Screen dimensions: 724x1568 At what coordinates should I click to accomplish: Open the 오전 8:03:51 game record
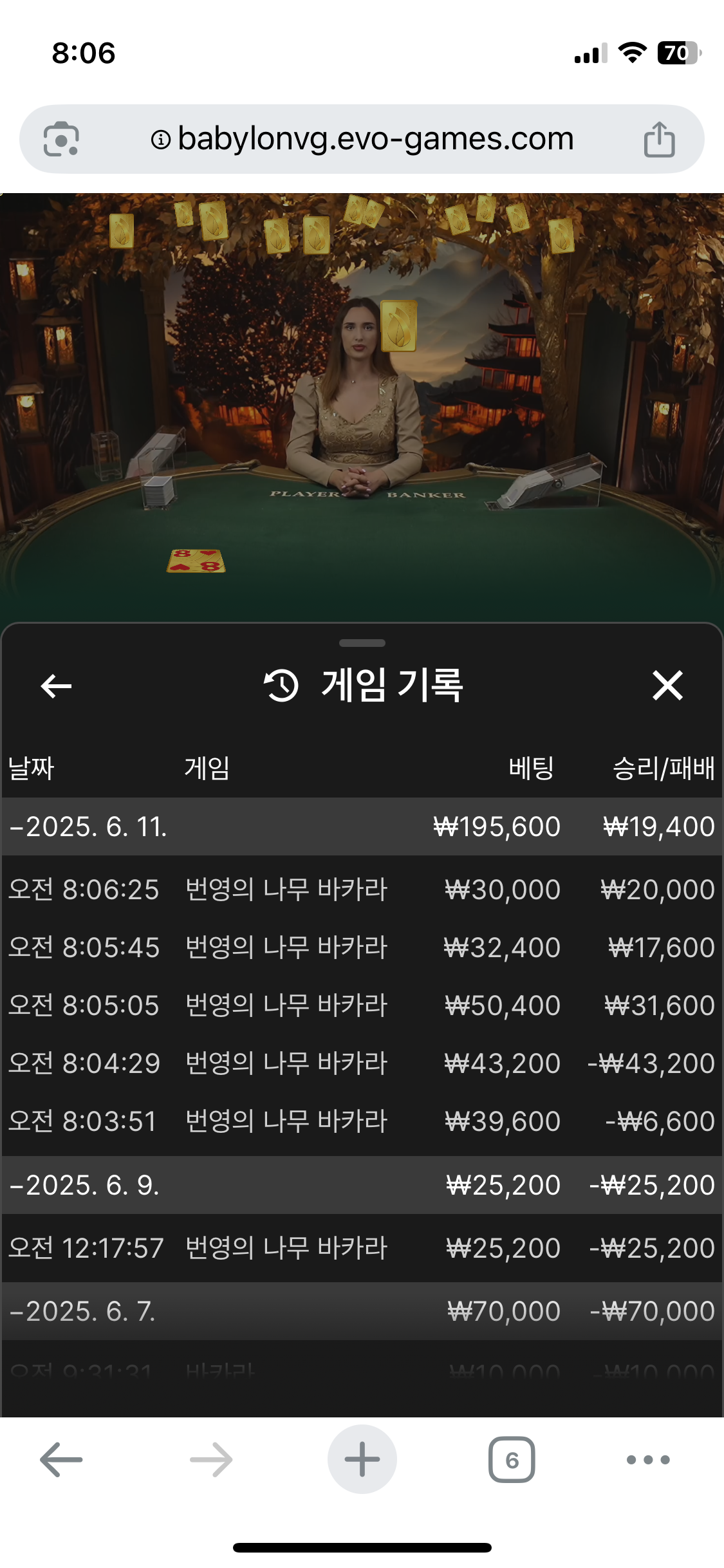(x=362, y=1121)
